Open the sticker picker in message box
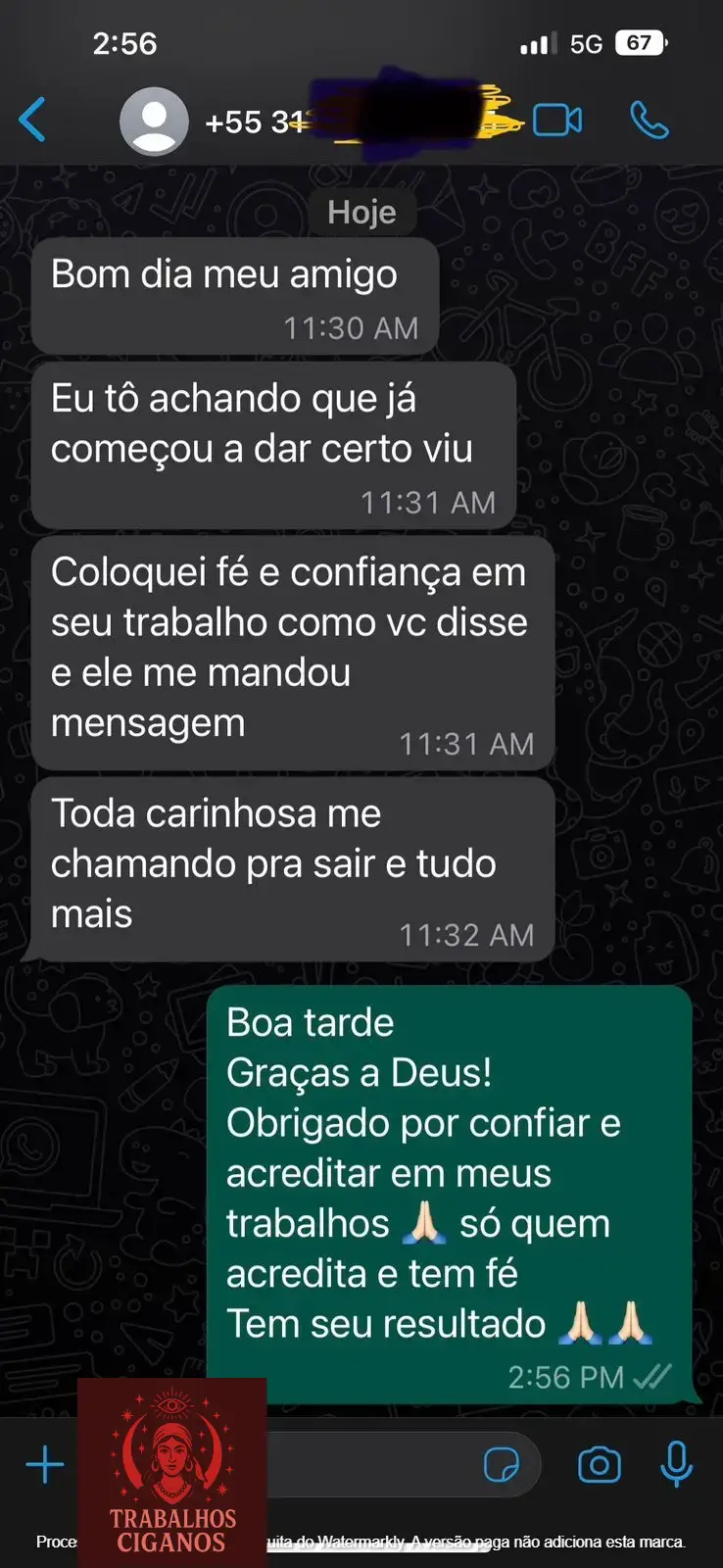 pyautogui.click(x=502, y=1465)
